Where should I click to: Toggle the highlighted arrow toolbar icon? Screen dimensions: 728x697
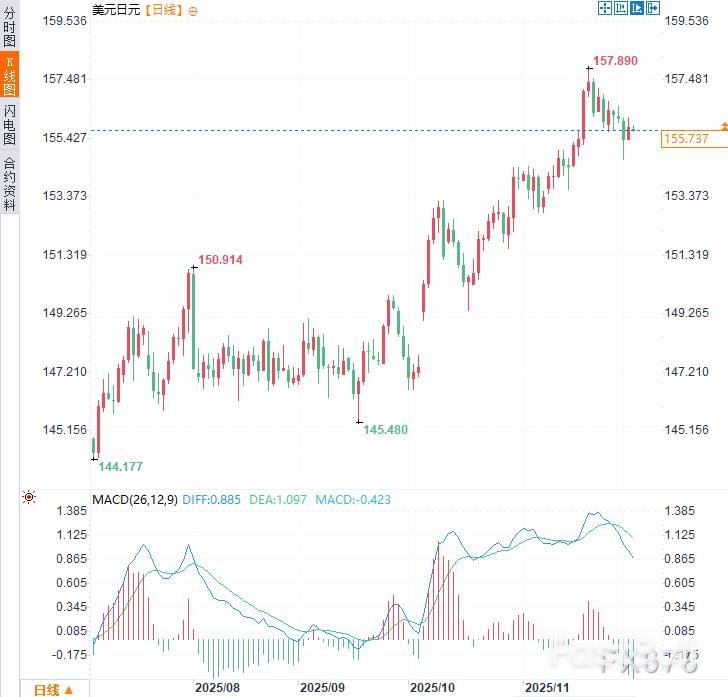pos(637,8)
